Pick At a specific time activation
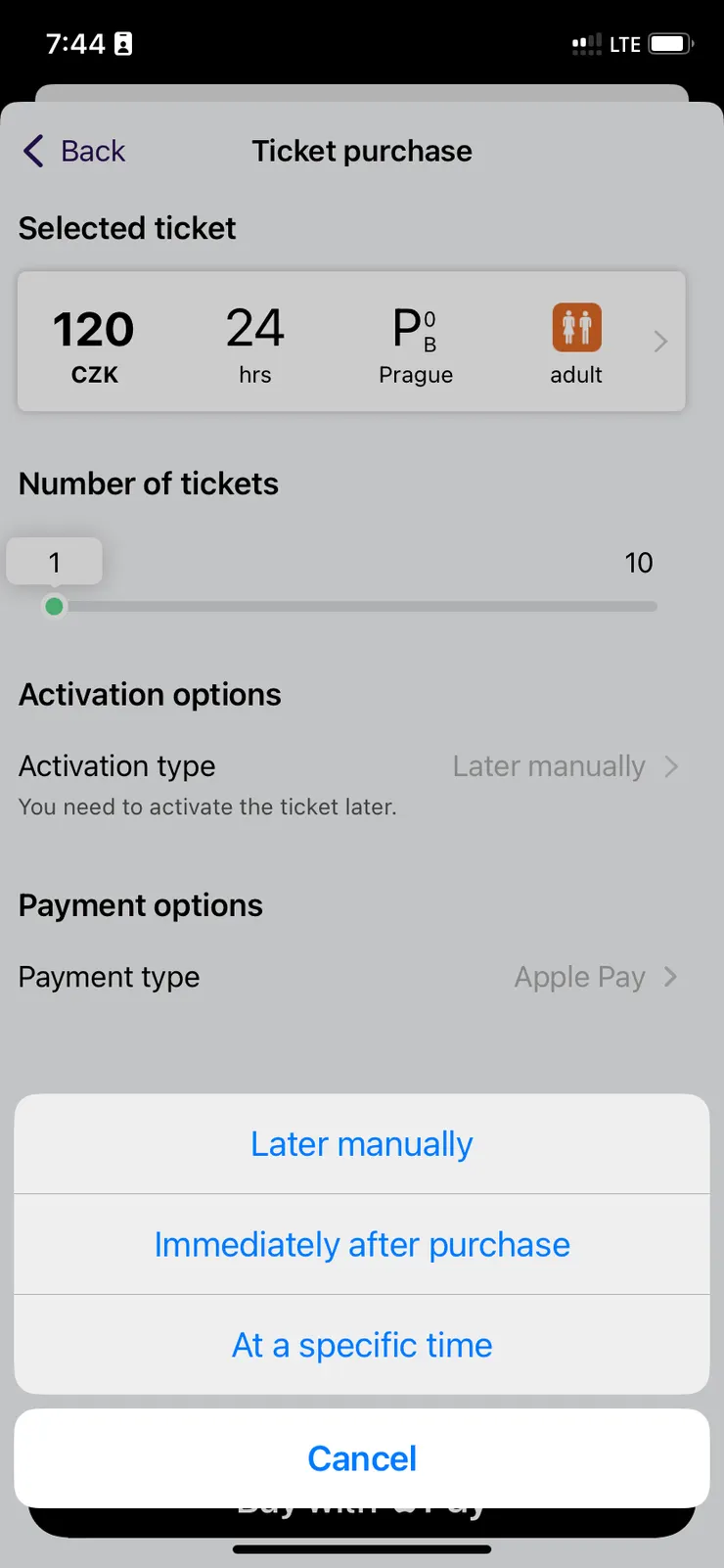This screenshot has height=1568, width=724. (361, 1346)
